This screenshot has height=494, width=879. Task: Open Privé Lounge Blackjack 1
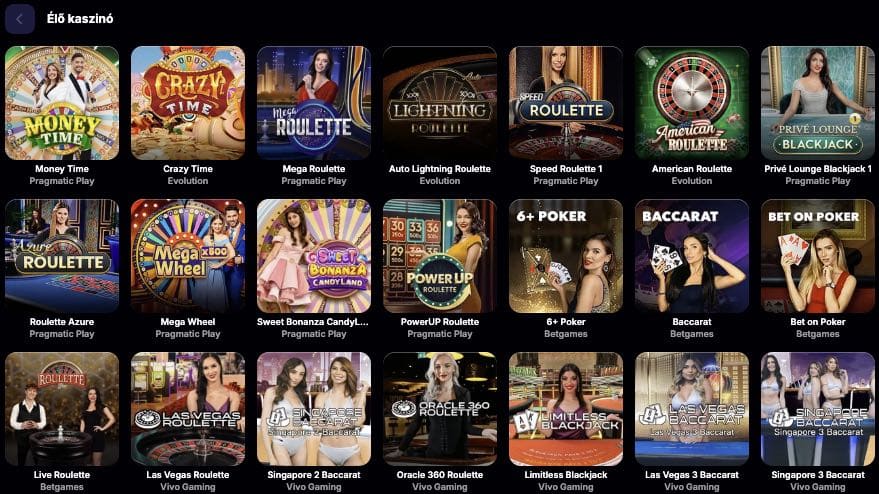pos(818,103)
